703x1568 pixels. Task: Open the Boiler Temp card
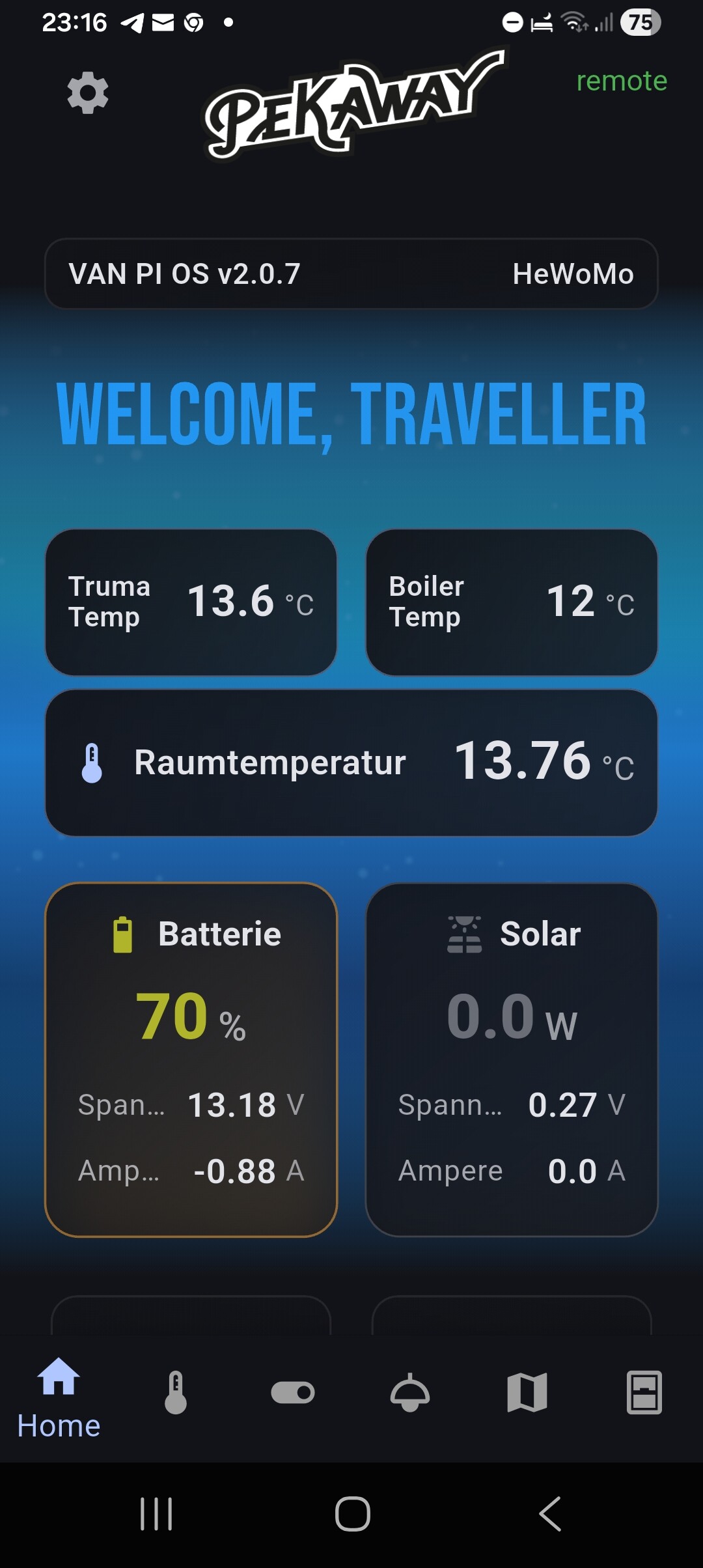click(512, 602)
